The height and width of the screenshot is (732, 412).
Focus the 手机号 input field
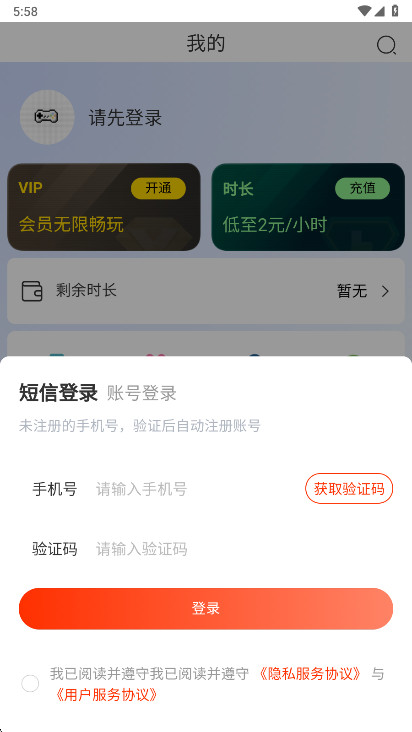click(x=196, y=489)
